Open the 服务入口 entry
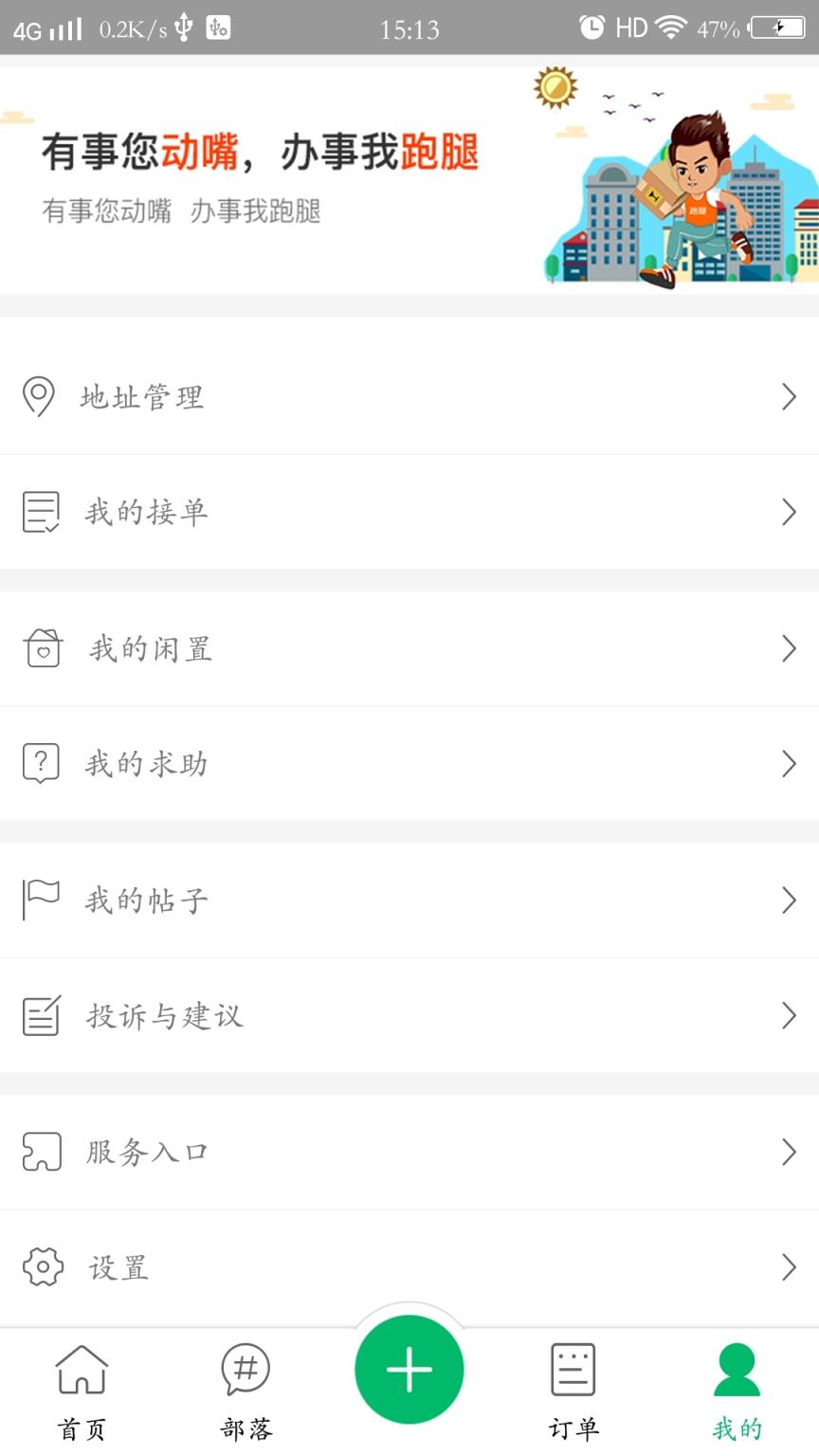Screen dimensions: 819x1456 point(409,1153)
